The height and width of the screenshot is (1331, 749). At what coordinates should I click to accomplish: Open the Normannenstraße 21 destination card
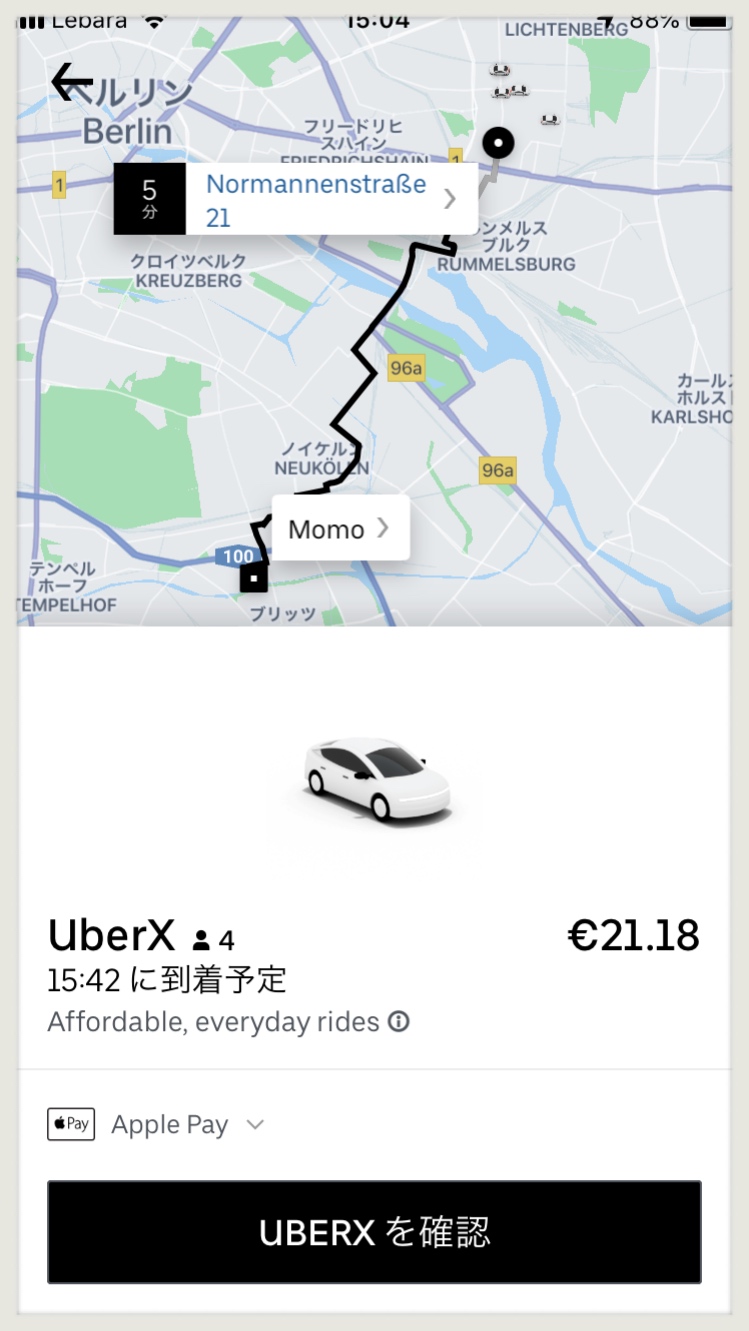[x=315, y=197]
